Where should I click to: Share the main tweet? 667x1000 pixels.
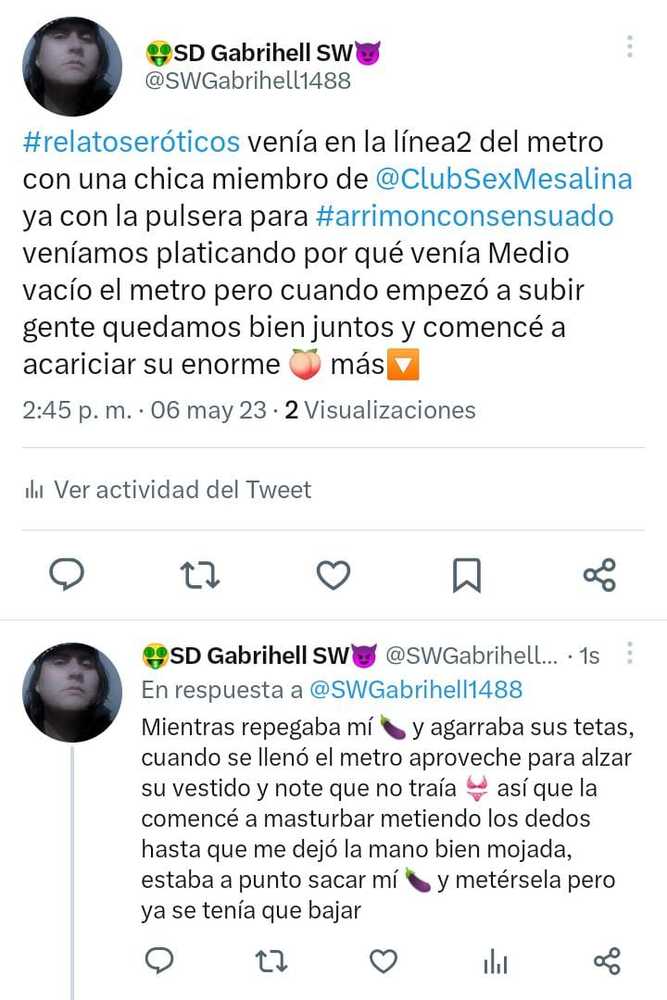pos(599,575)
